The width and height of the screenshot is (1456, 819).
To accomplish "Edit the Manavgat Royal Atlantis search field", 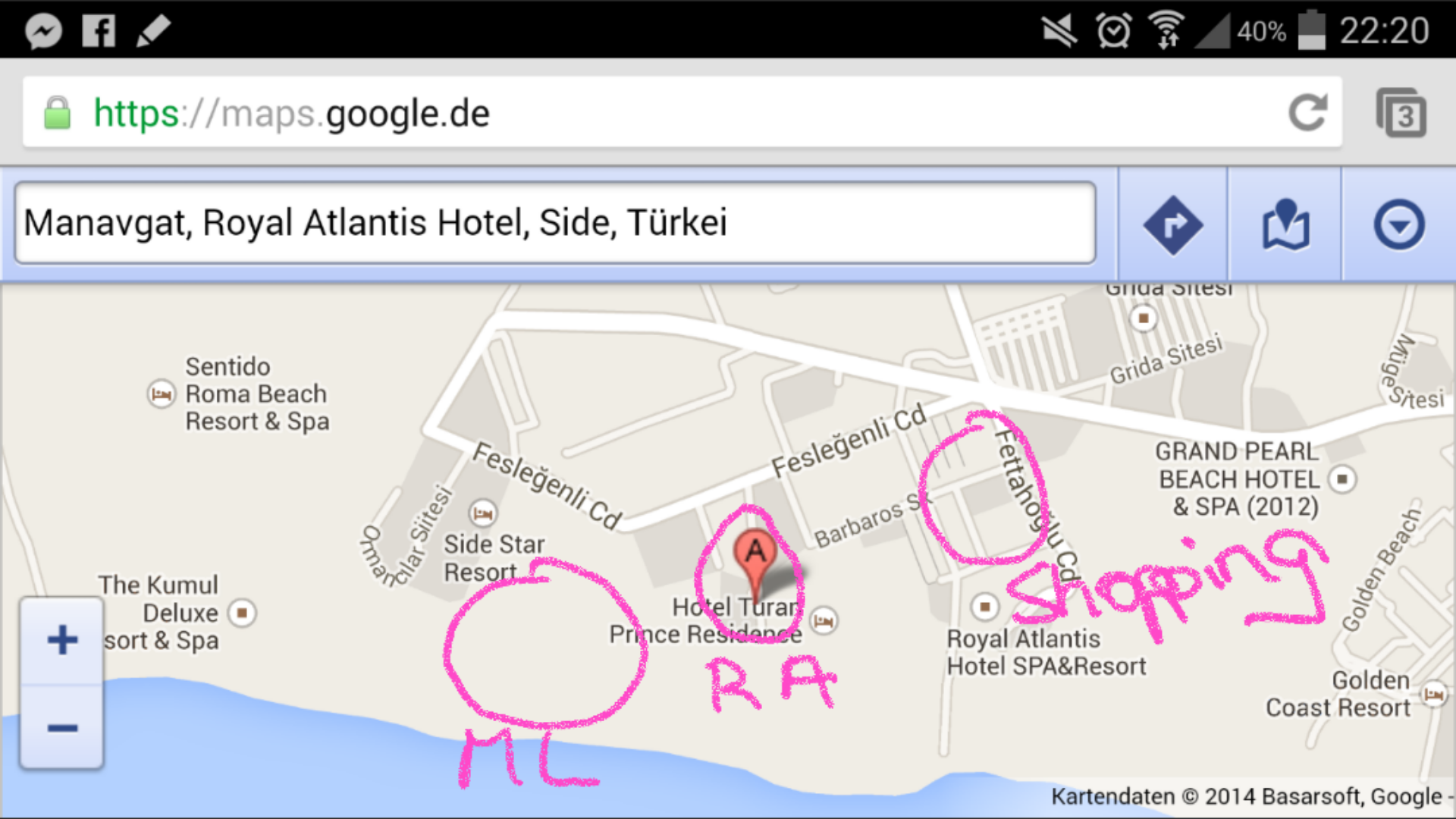I will (554, 223).
